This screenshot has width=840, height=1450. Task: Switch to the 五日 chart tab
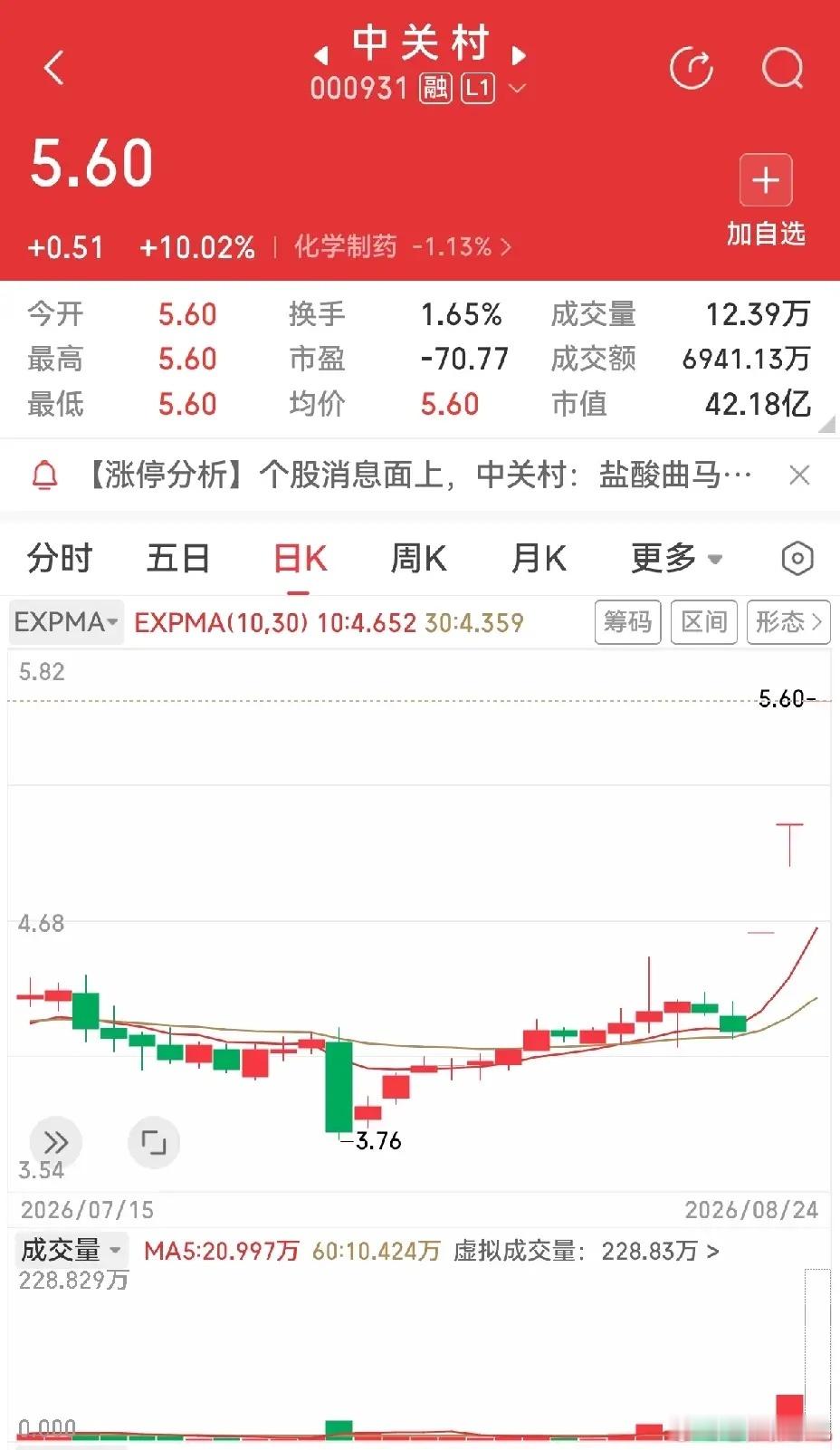pyautogui.click(x=178, y=558)
